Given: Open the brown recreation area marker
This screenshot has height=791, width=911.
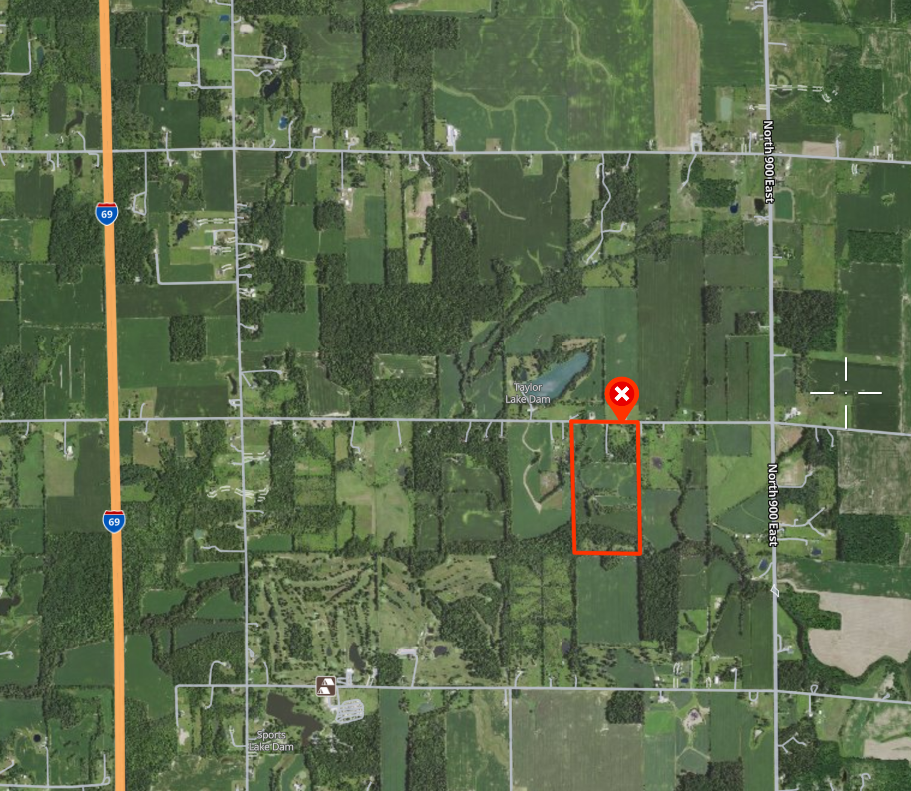Looking at the screenshot, I should pos(326,686).
